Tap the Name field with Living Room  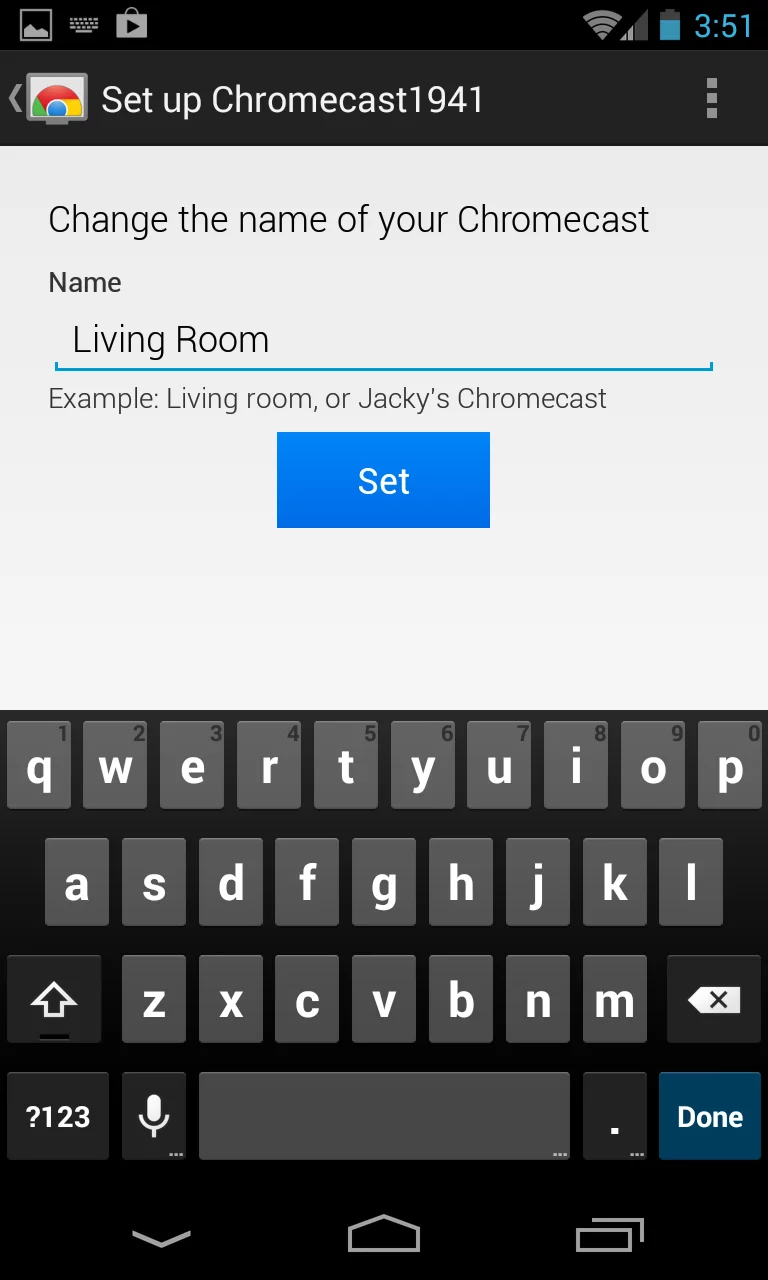click(383, 341)
